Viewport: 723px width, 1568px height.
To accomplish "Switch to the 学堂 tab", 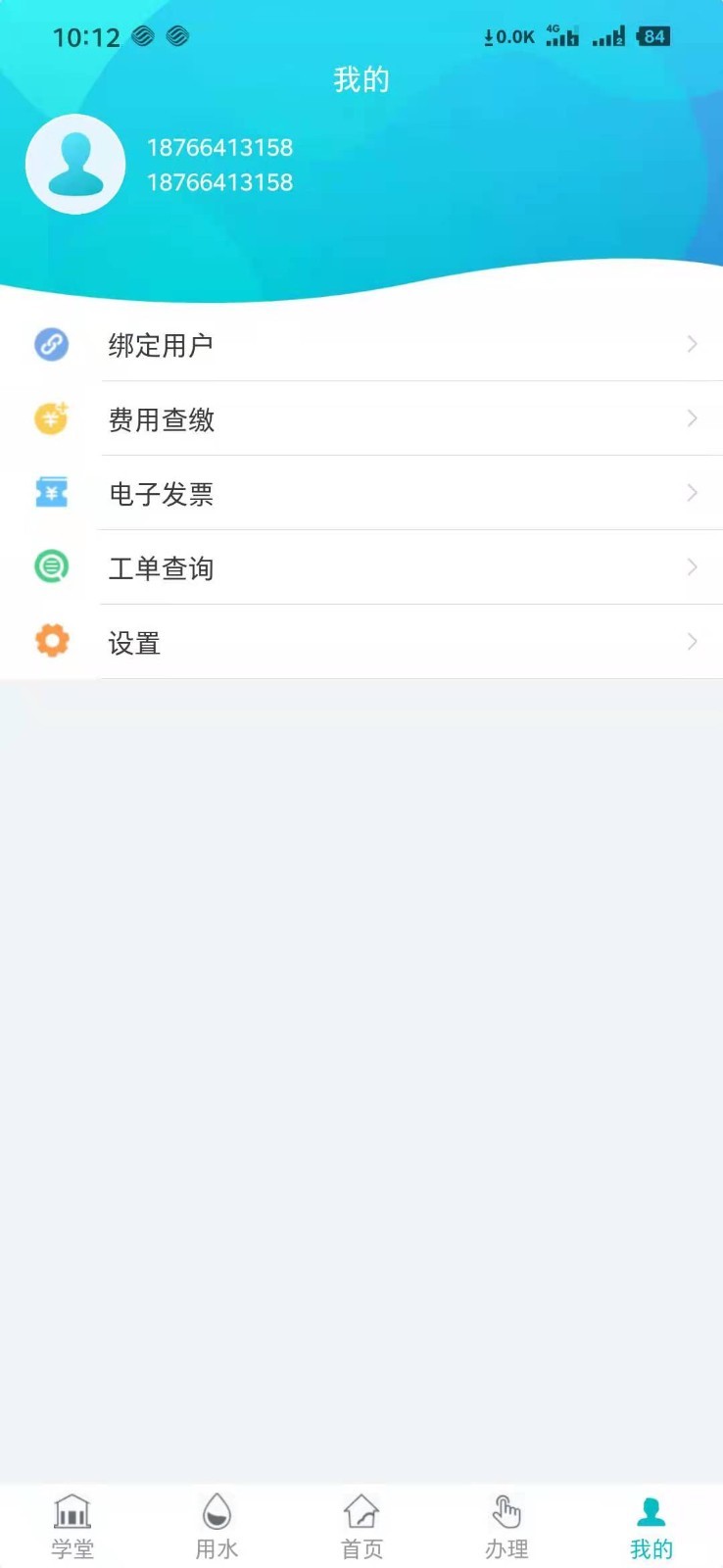I will coord(72,1527).
